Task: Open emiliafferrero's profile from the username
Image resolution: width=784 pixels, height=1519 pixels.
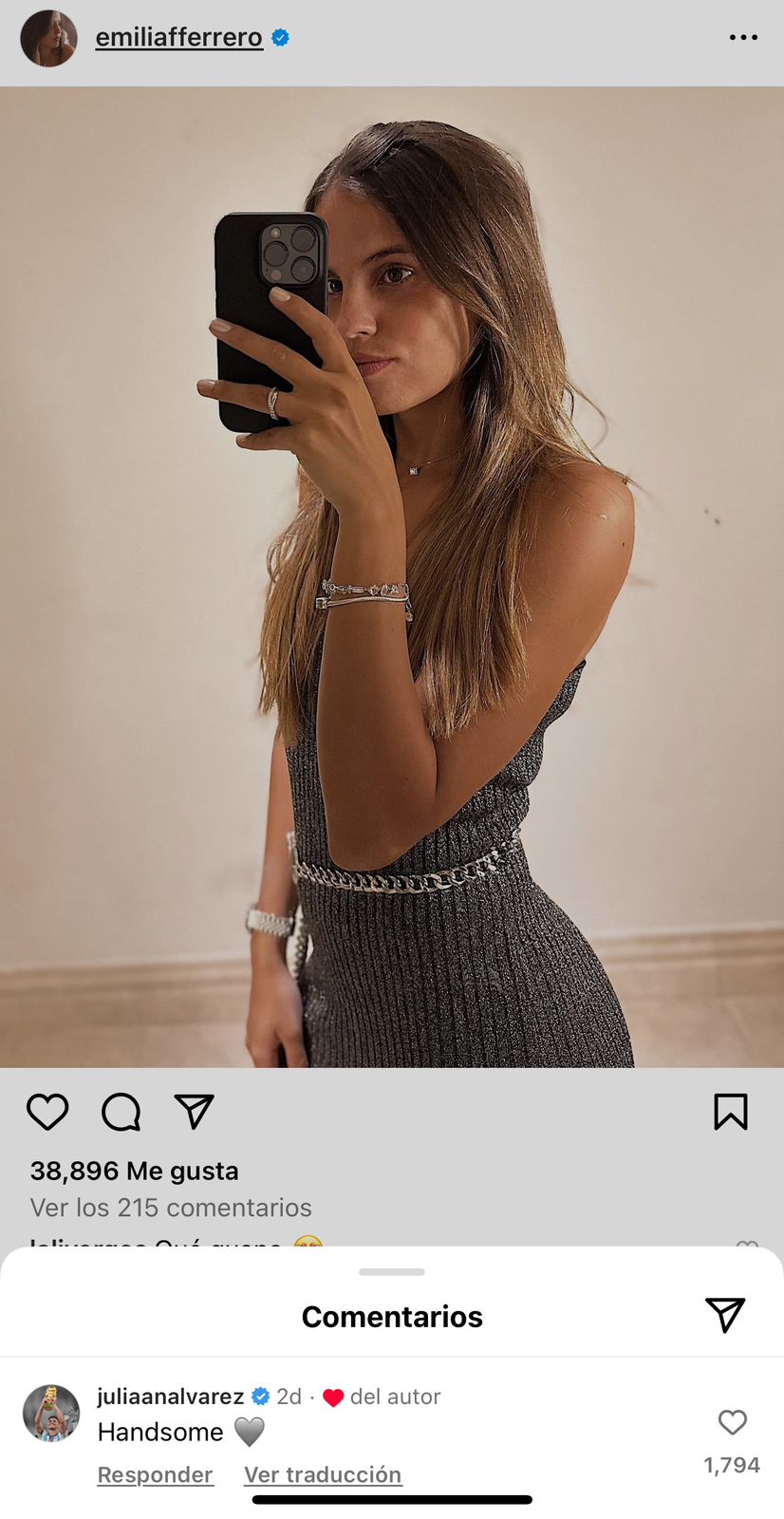Action: pyautogui.click(x=178, y=38)
